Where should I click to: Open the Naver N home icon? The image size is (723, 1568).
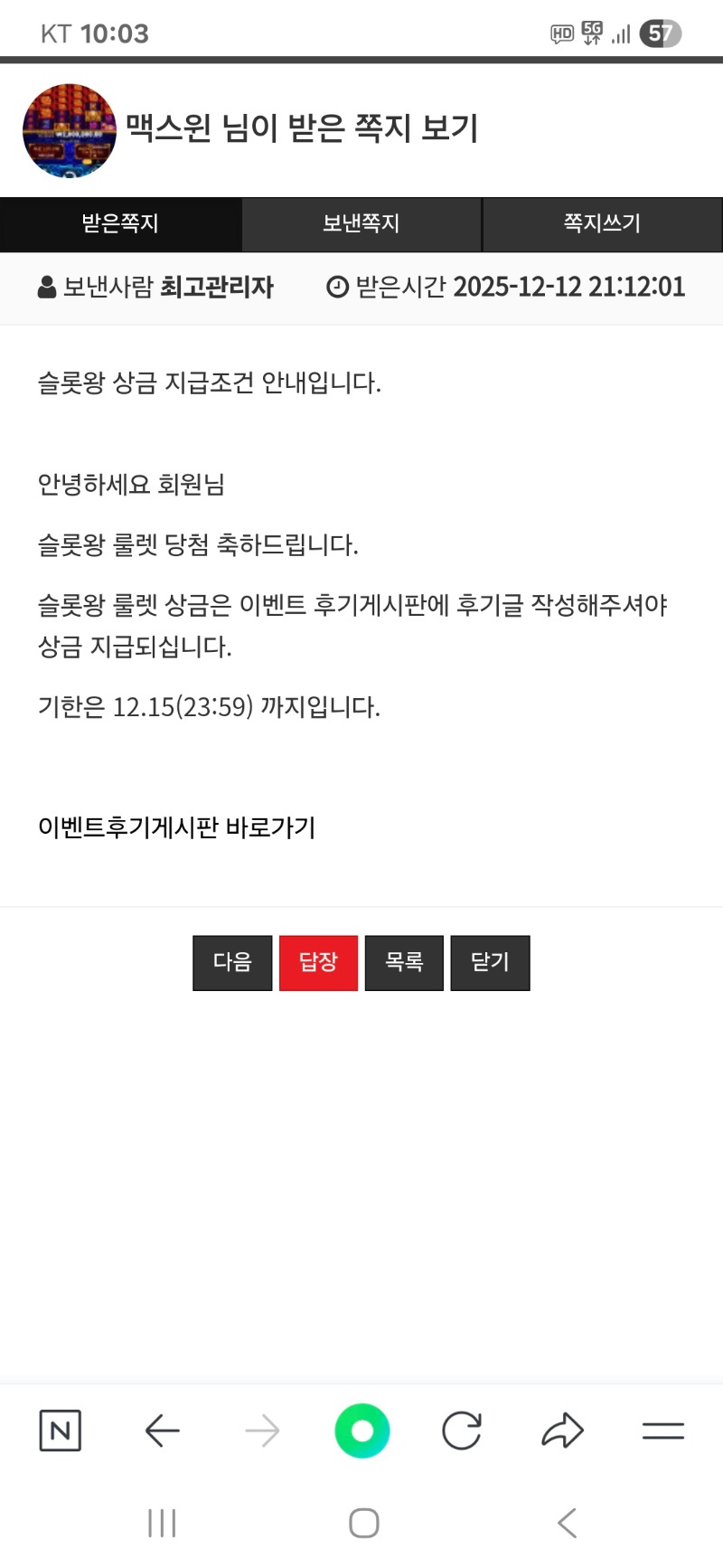(x=61, y=1431)
